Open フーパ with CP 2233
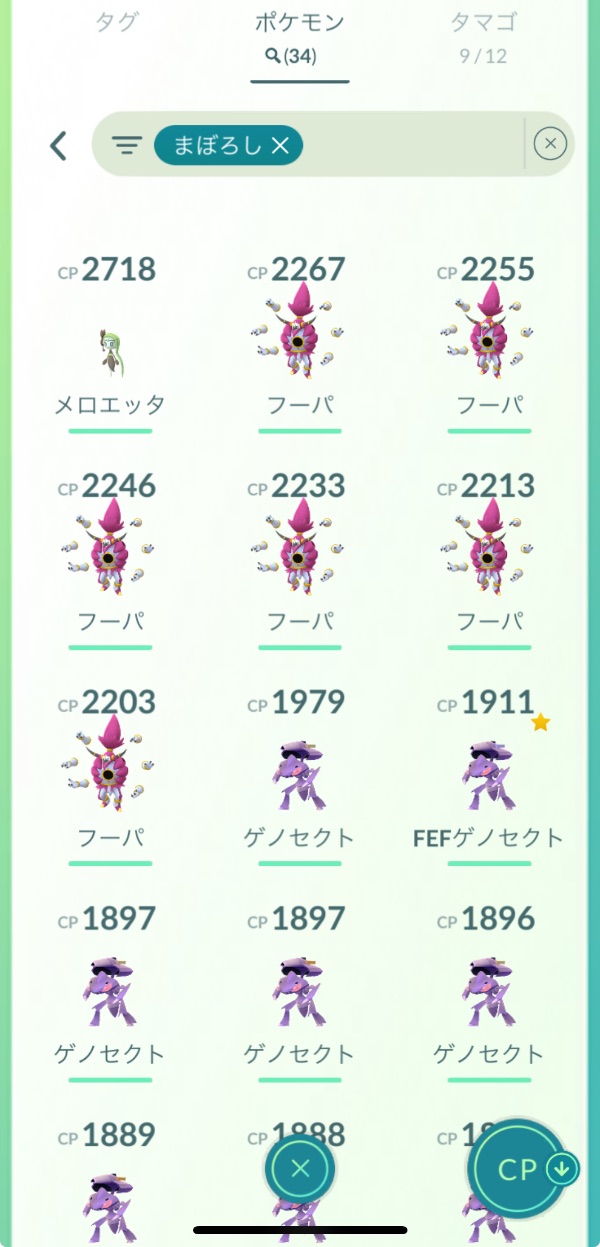Viewport: 600px width, 1247px height. pyautogui.click(x=300, y=560)
